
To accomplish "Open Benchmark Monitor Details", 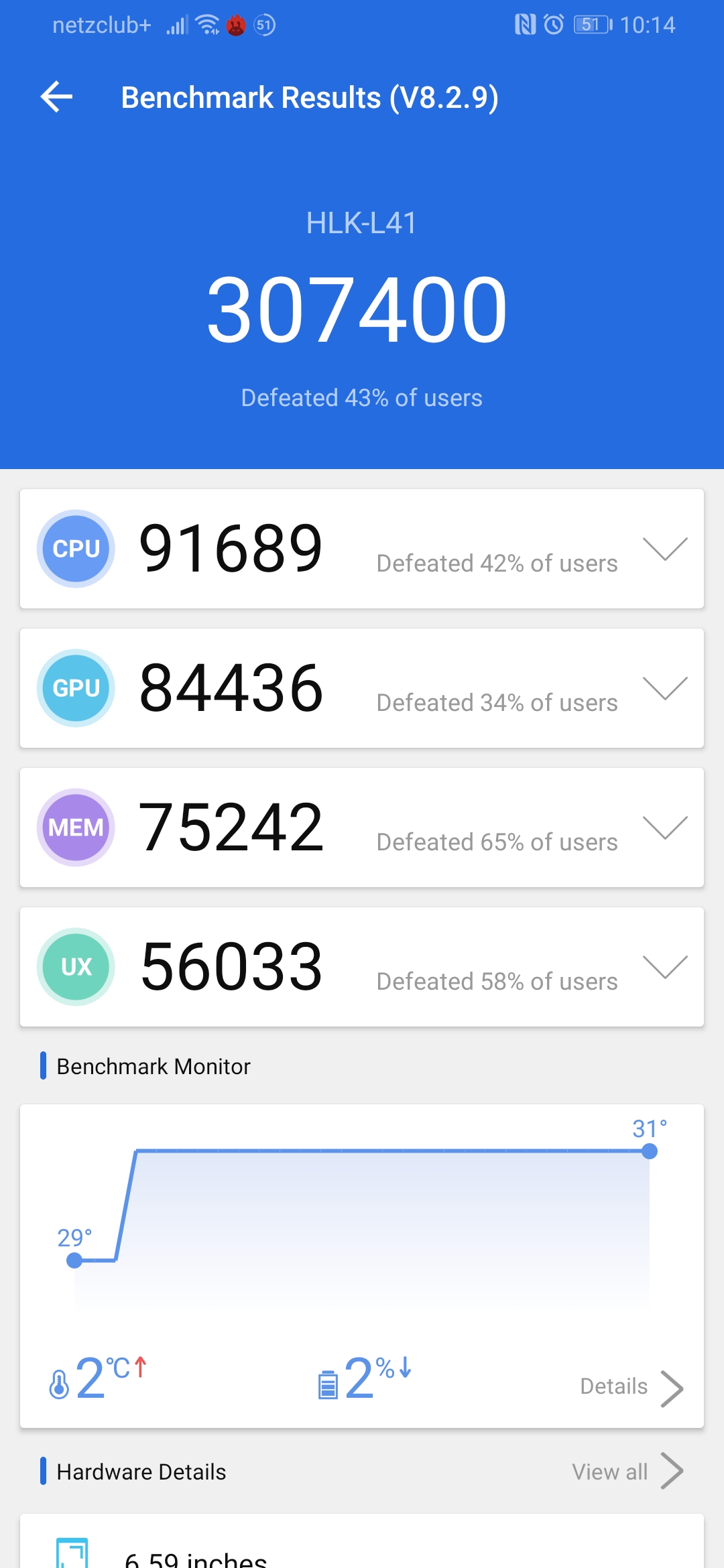I will pos(630,1386).
